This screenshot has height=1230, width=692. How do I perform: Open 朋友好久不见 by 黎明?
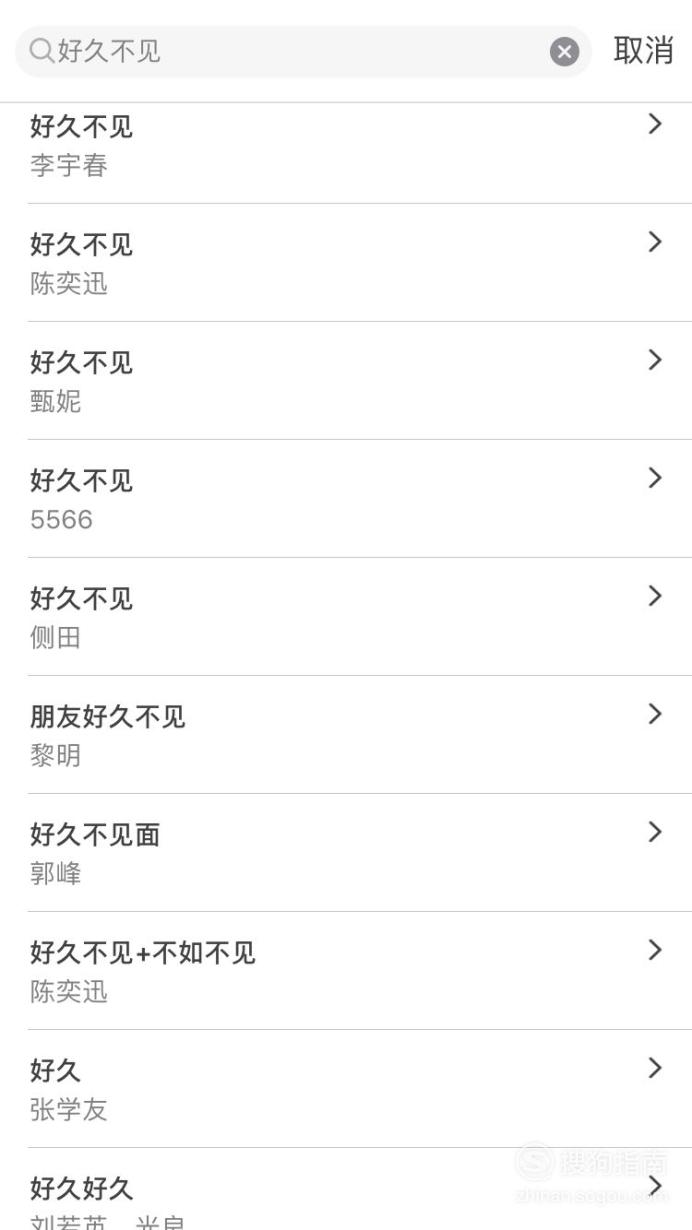[x=346, y=734]
